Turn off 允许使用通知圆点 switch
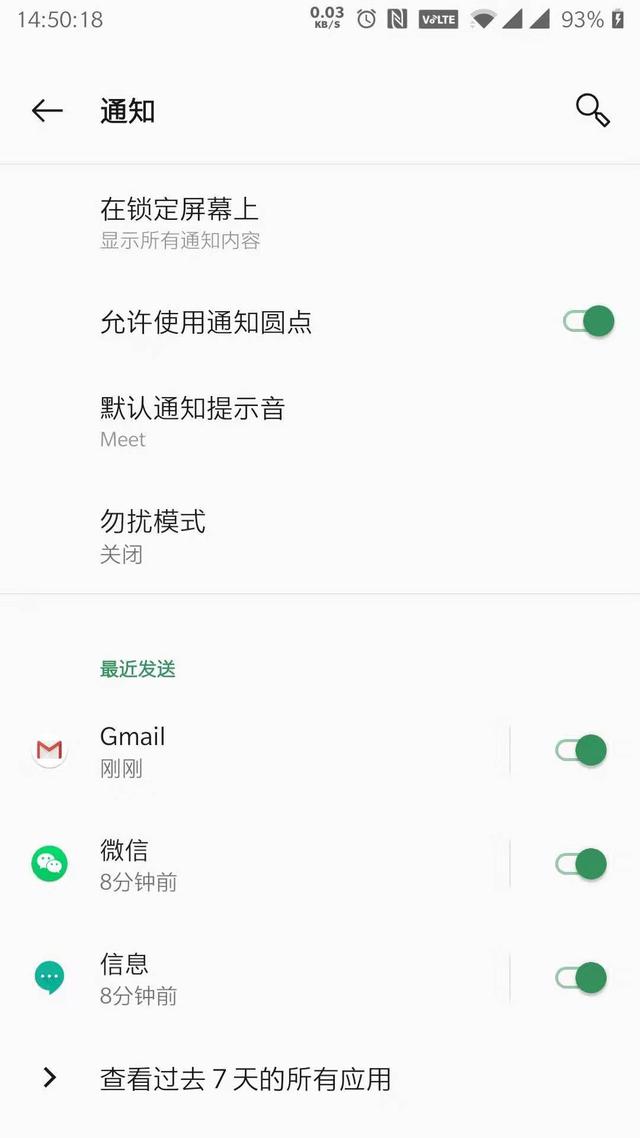 (x=588, y=322)
